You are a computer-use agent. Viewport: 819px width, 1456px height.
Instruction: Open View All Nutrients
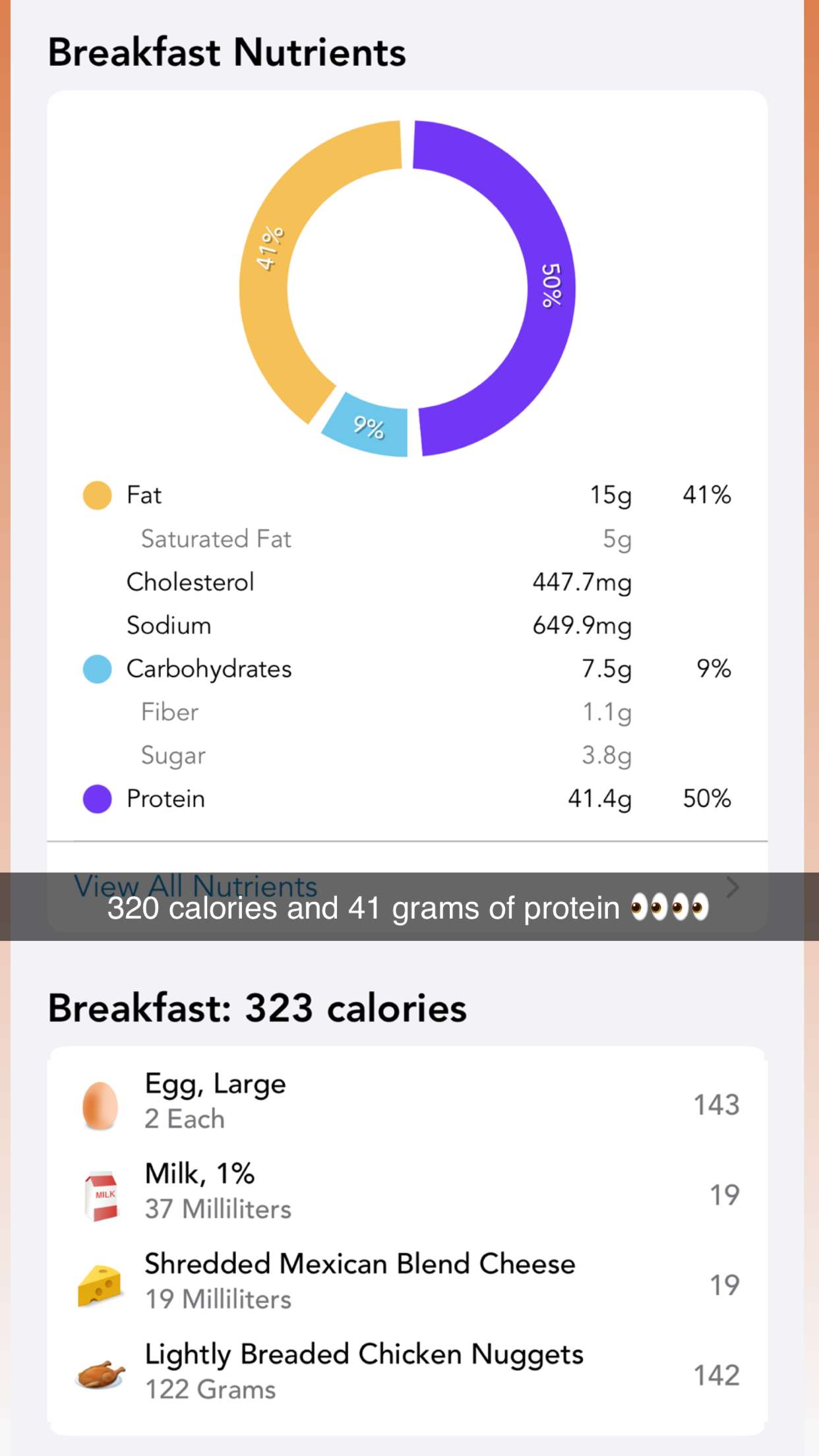[x=196, y=884]
